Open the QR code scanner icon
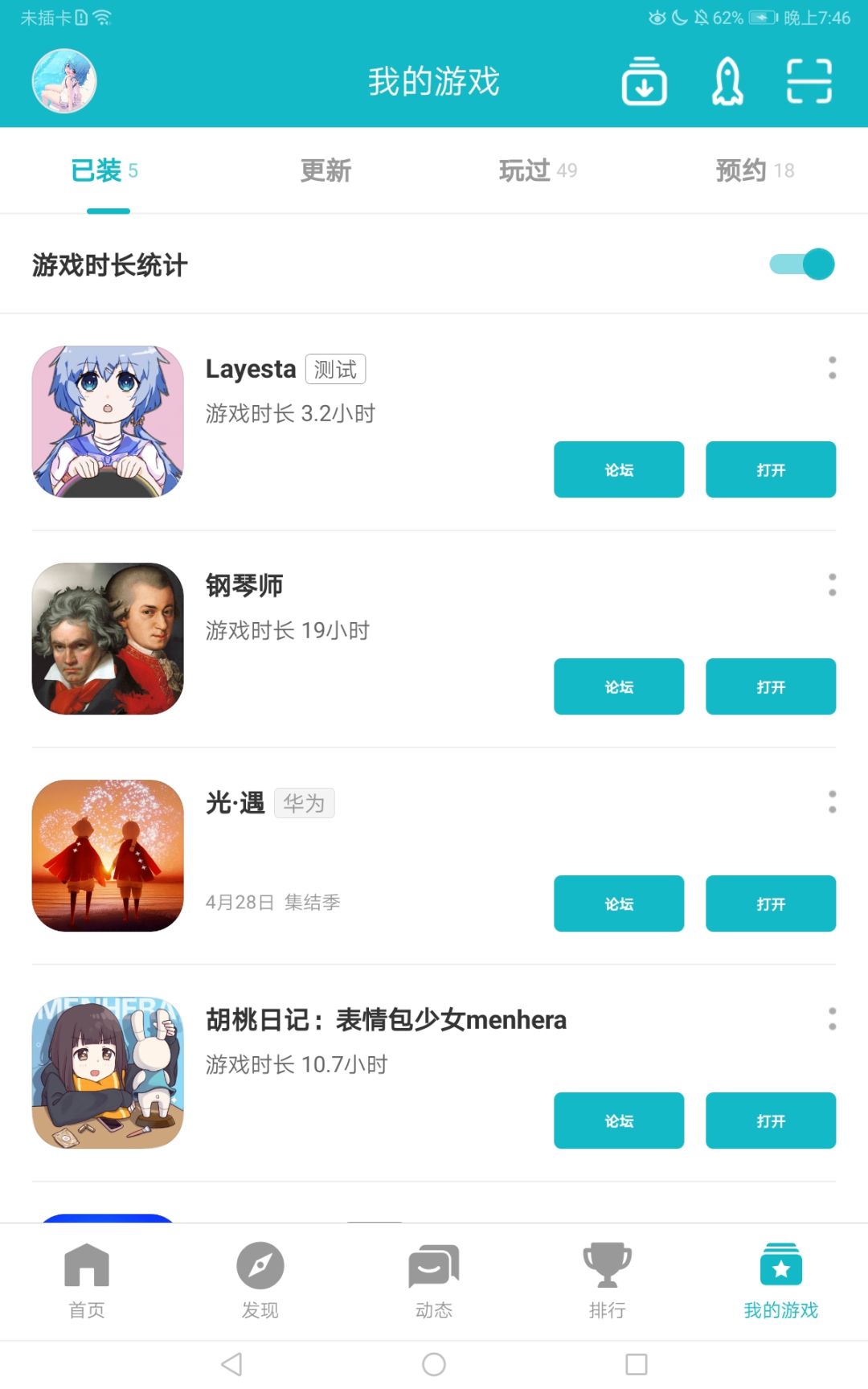This screenshot has width=868, height=1389. coord(811,81)
